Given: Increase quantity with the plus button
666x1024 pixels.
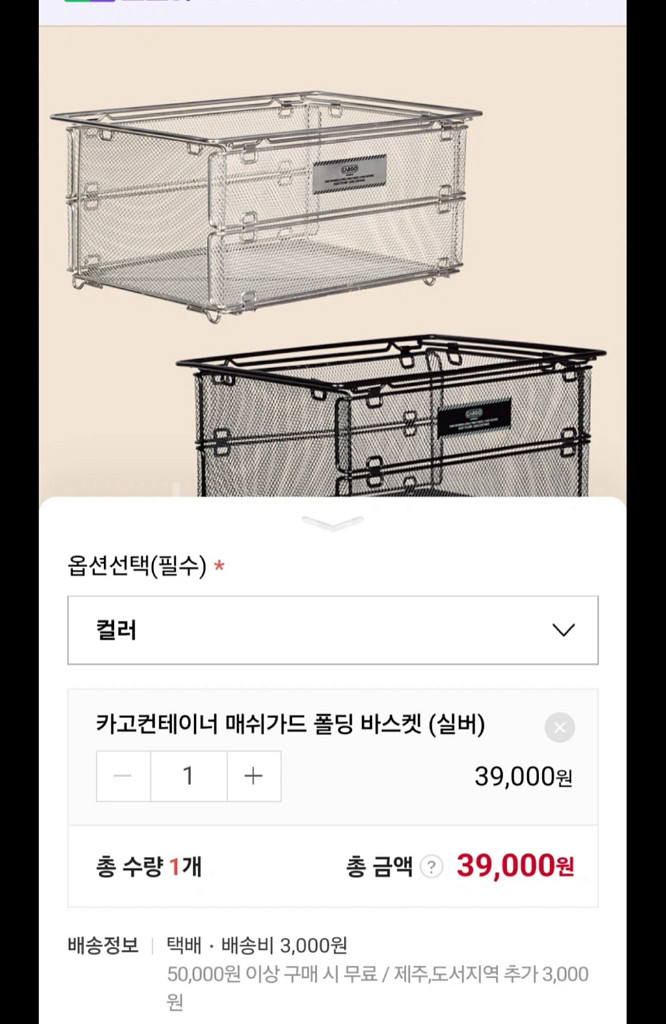Looking at the screenshot, I should [254, 776].
